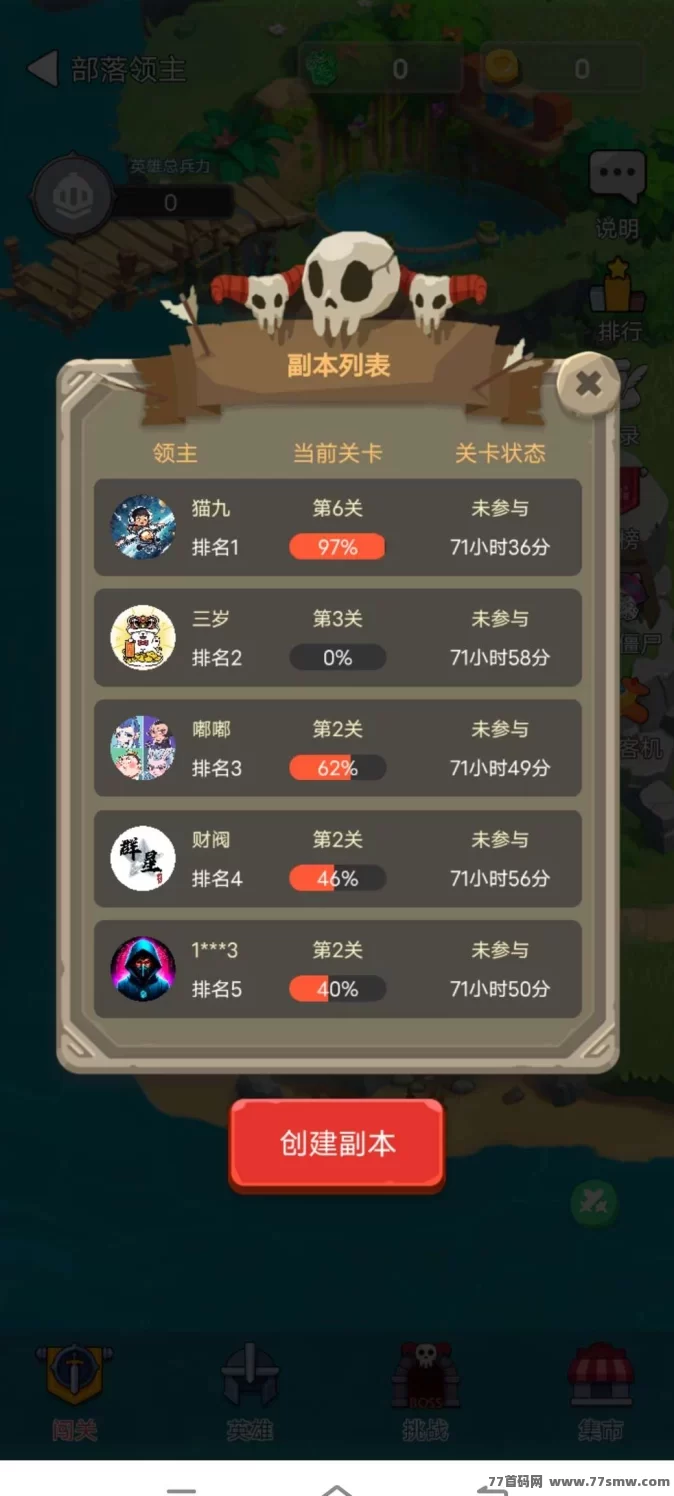Close the 副本列表 dialog
The height and width of the screenshot is (1496, 674).
click(x=588, y=383)
